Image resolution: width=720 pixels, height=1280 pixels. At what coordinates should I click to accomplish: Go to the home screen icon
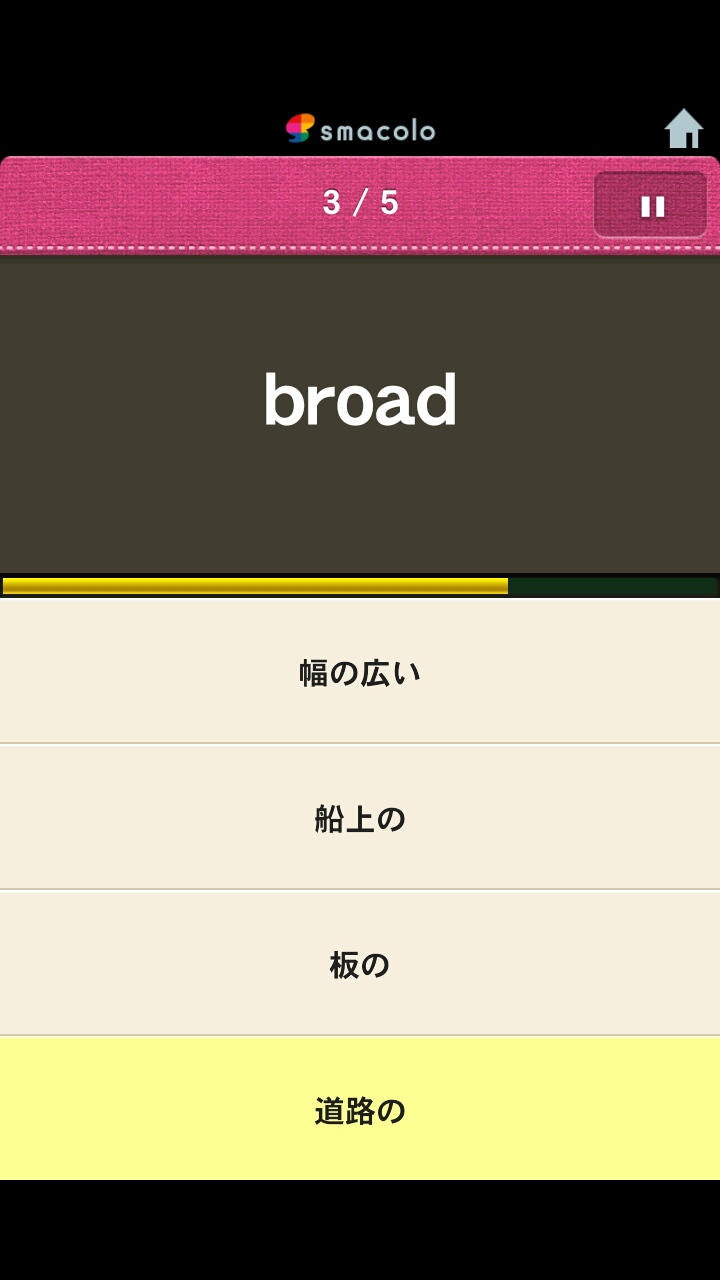[x=684, y=129]
